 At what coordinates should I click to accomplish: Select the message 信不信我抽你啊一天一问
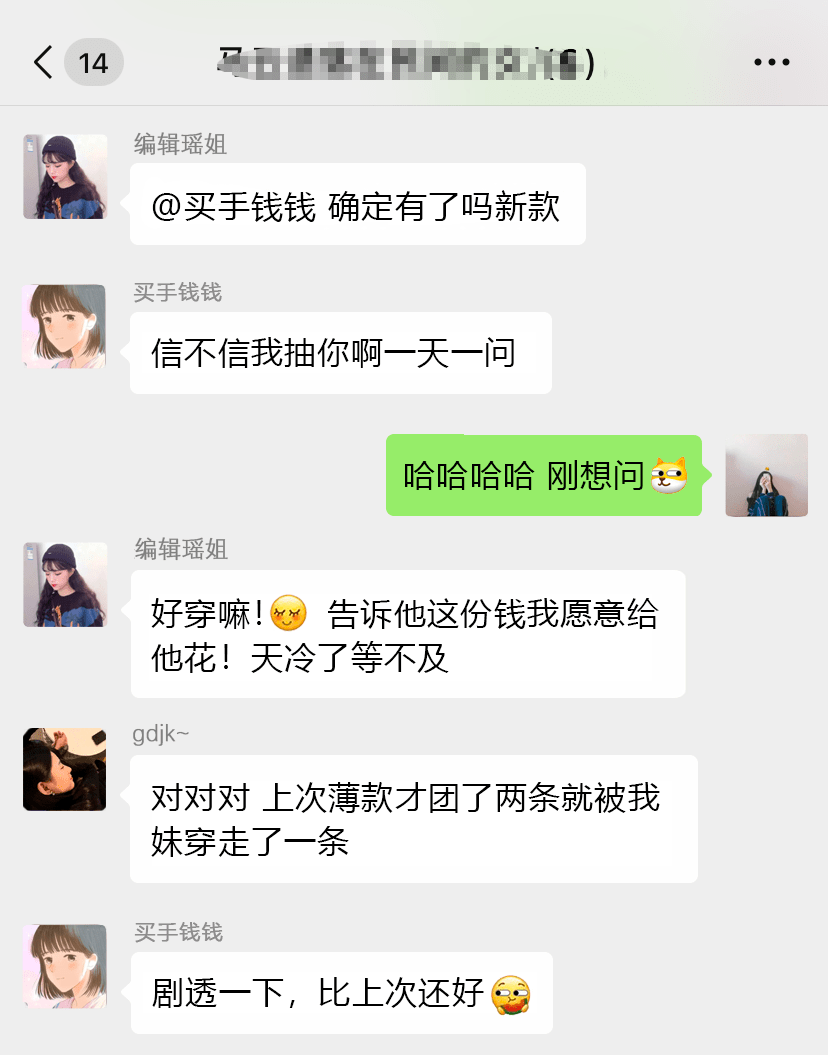point(340,354)
